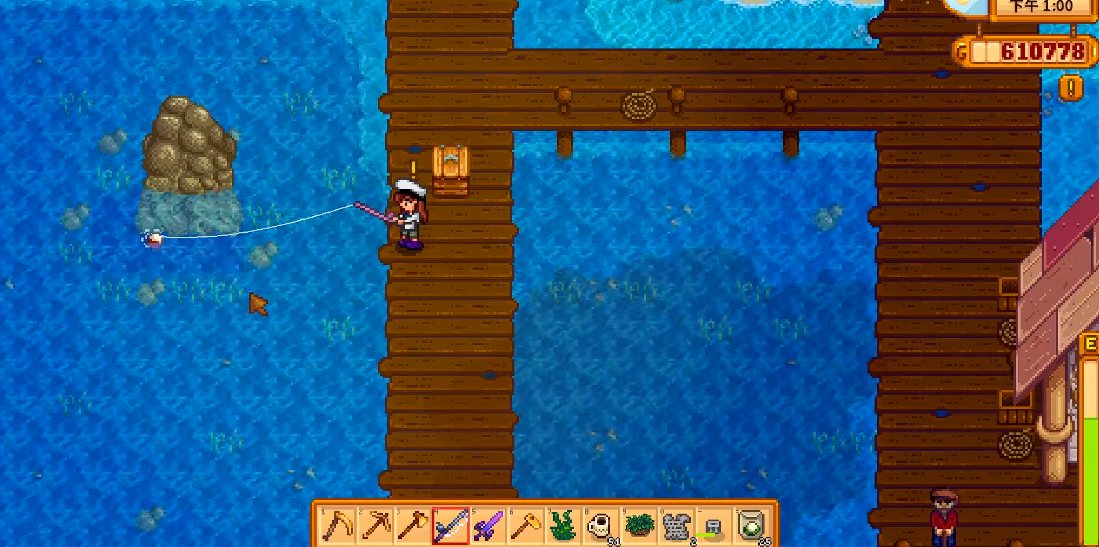Equip the purple sword from the toolbar
The image size is (1099, 547).
(x=487, y=525)
